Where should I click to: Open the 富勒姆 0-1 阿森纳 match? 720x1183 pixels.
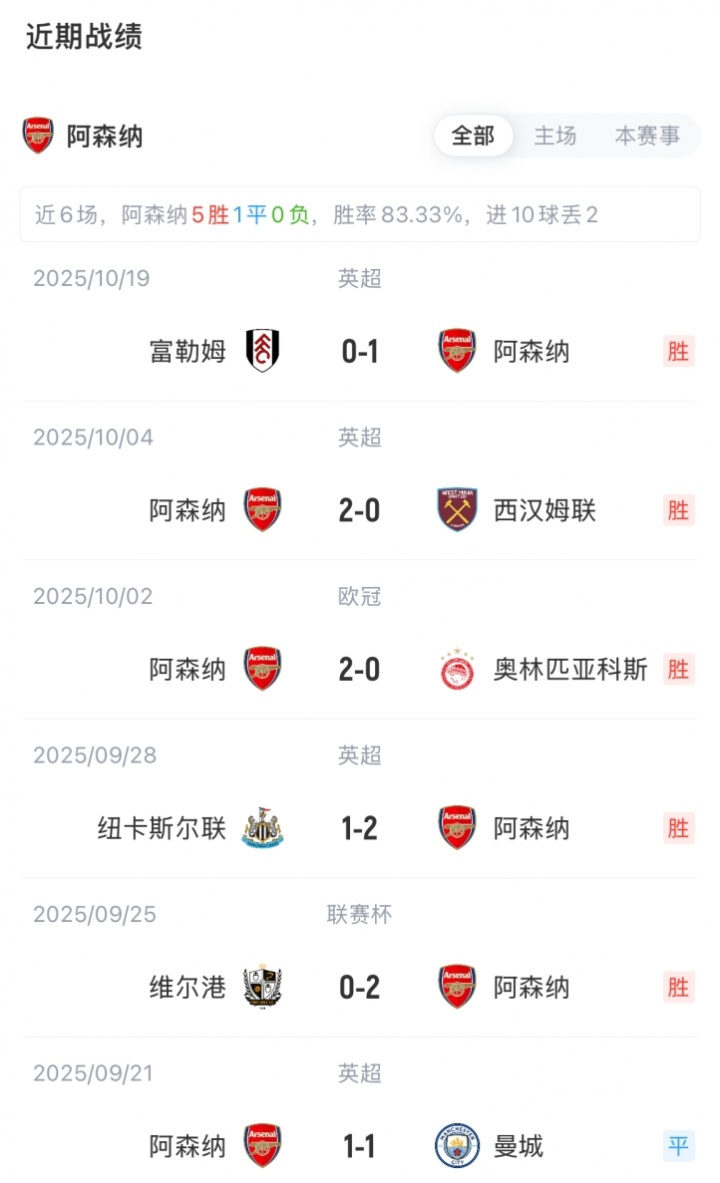click(360, 351)
